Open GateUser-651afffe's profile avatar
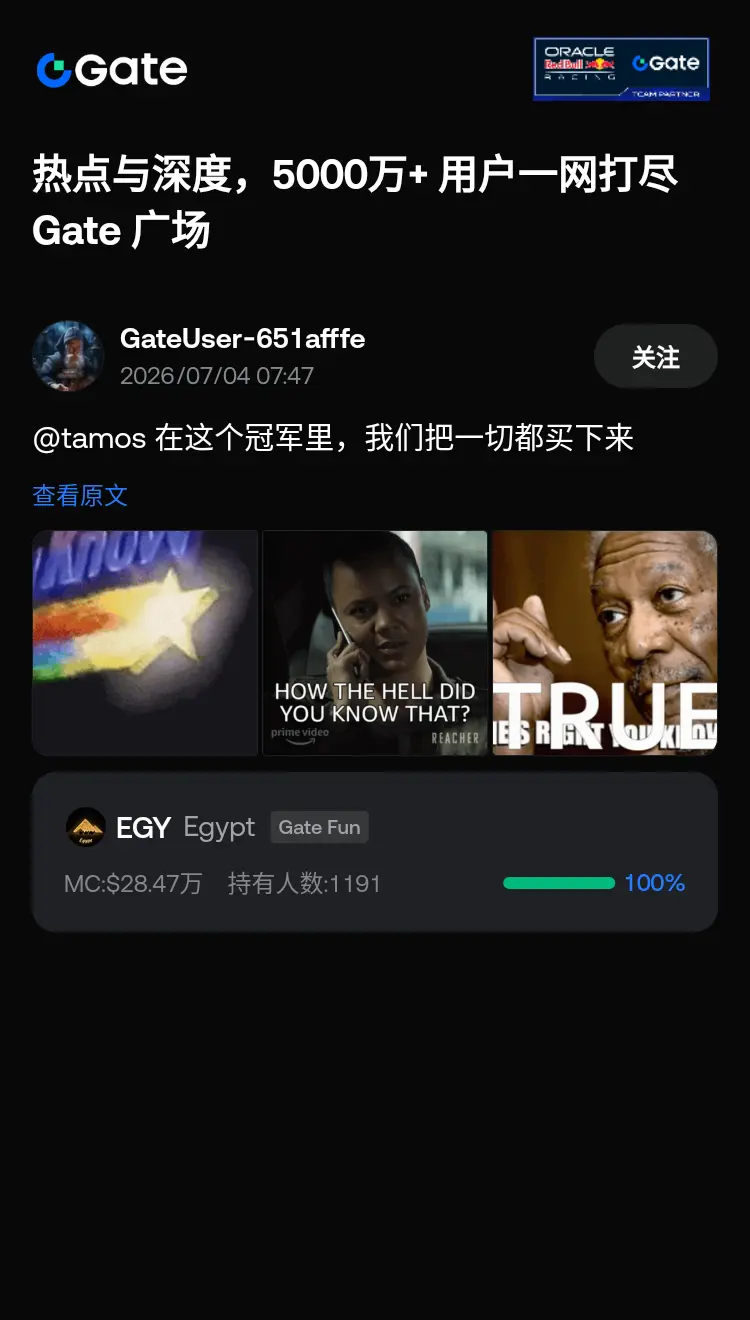Screen dimensions: 750x1320 [x=68, y=356]
